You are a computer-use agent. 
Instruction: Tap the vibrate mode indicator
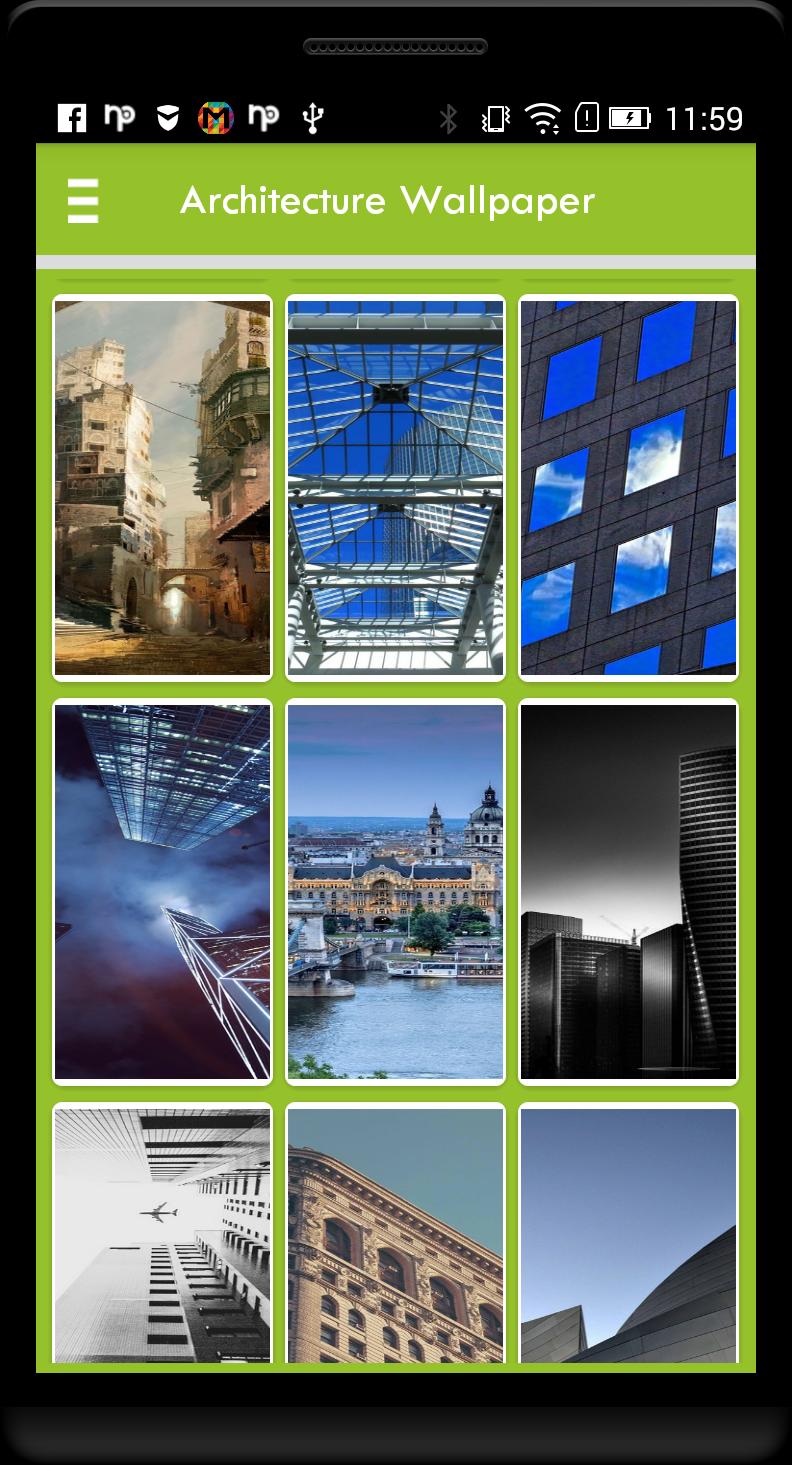click(x=494, y=118)
